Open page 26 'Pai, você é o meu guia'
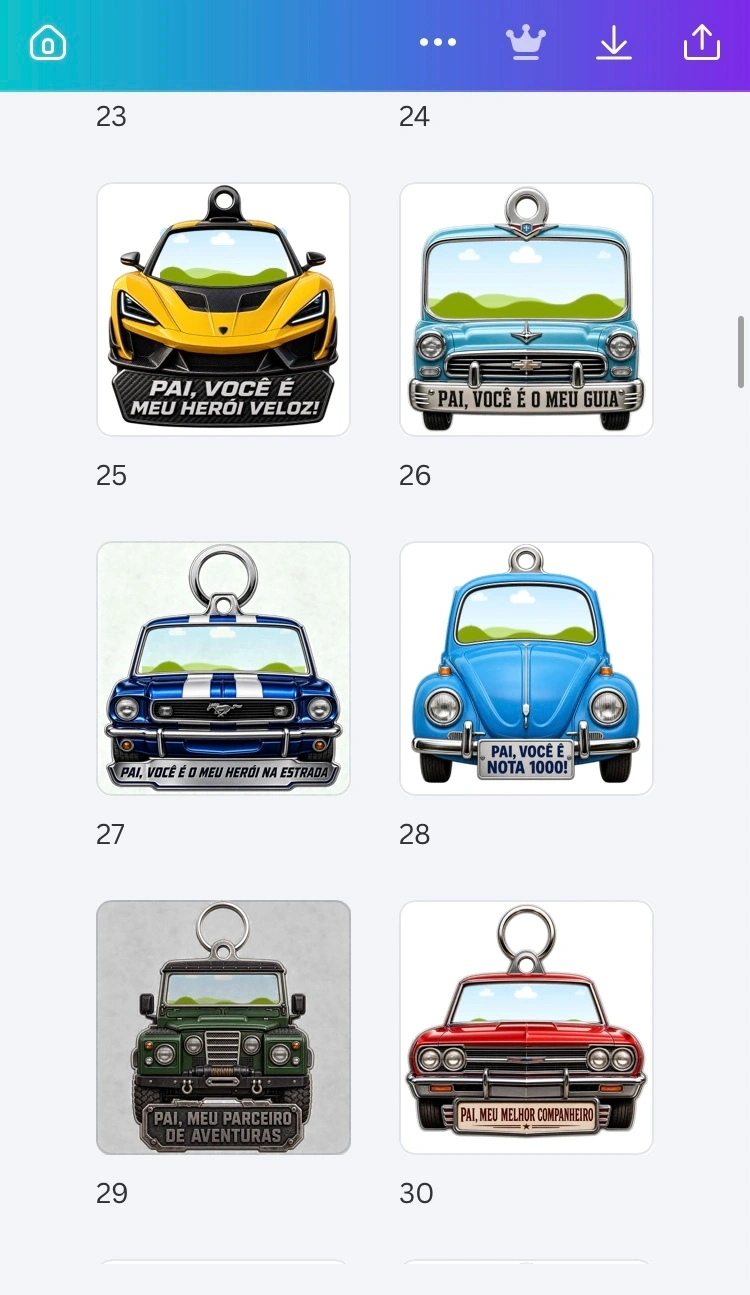Viewport: 750px width, 1295px height. click(526, 309)
